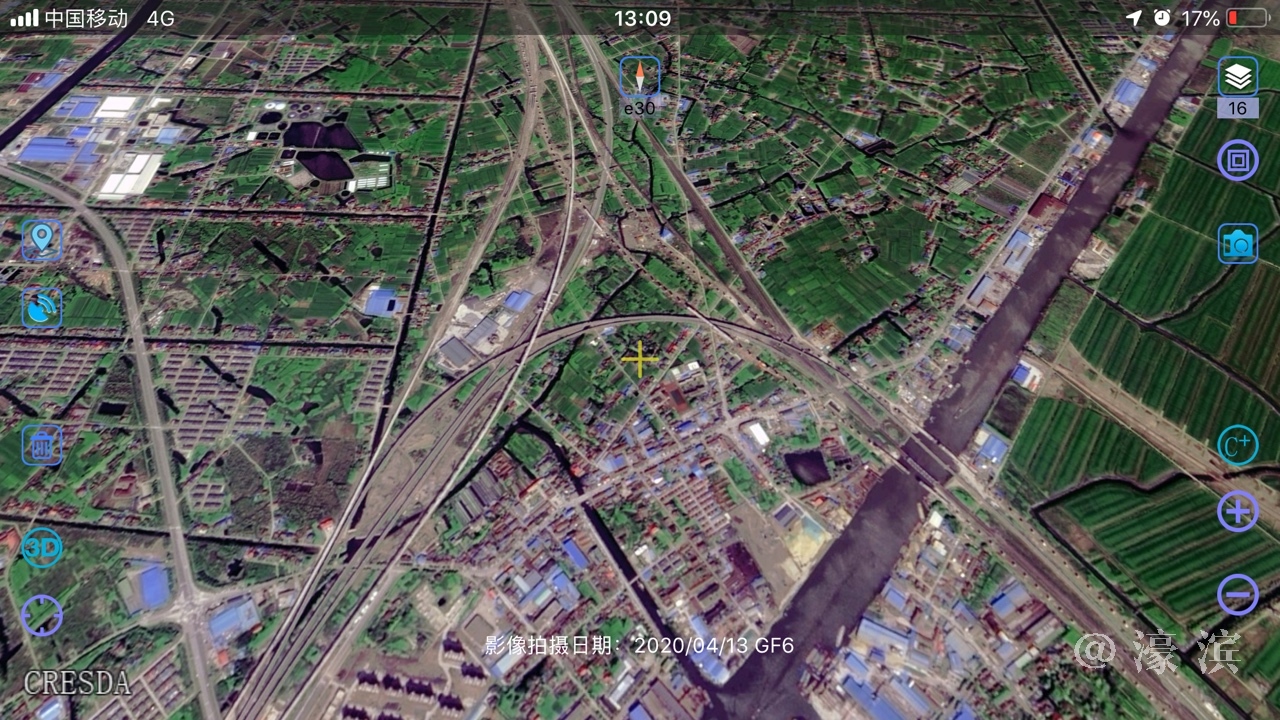This screenshot has height=720, width=1280.
Task: Open the satellite dish icon
Action: pos(41,307)
